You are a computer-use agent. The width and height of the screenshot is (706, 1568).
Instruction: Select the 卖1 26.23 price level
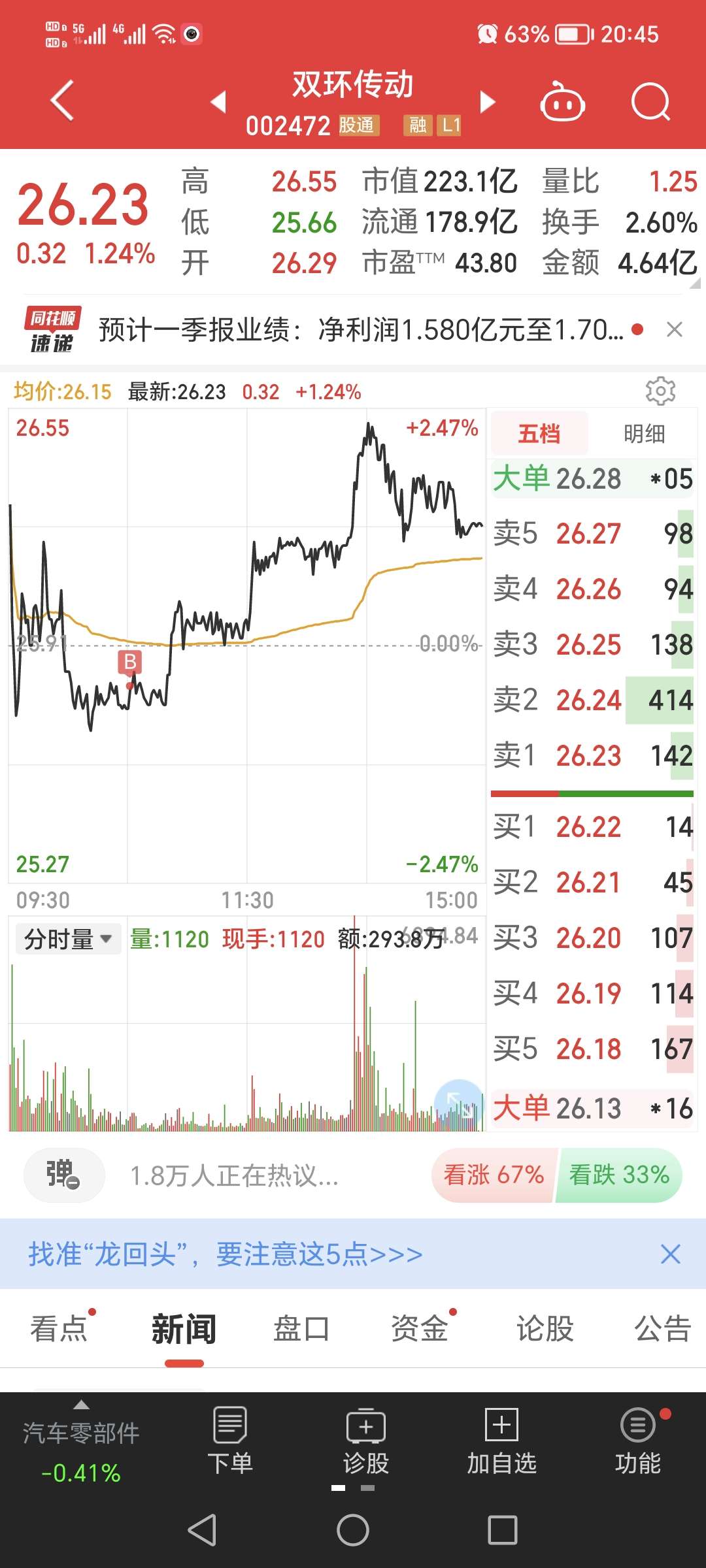[588, 756]
